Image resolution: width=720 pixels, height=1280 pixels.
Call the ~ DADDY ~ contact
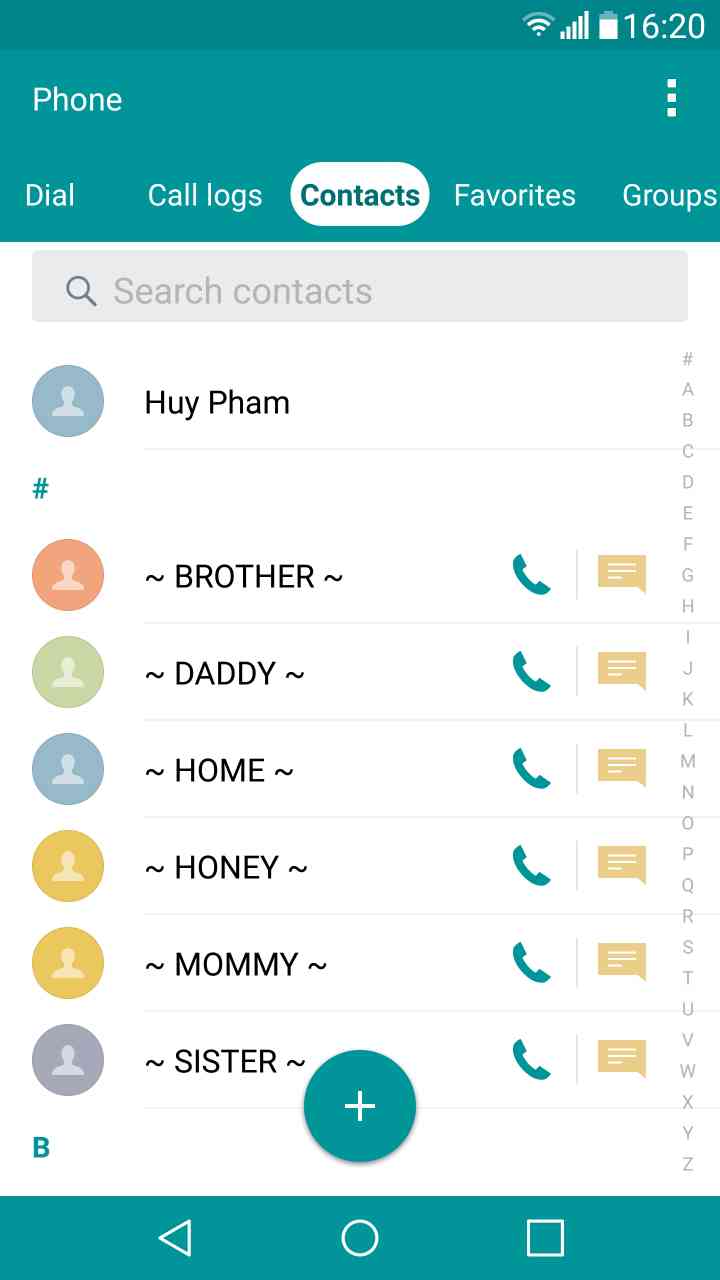tap(531, 672)
